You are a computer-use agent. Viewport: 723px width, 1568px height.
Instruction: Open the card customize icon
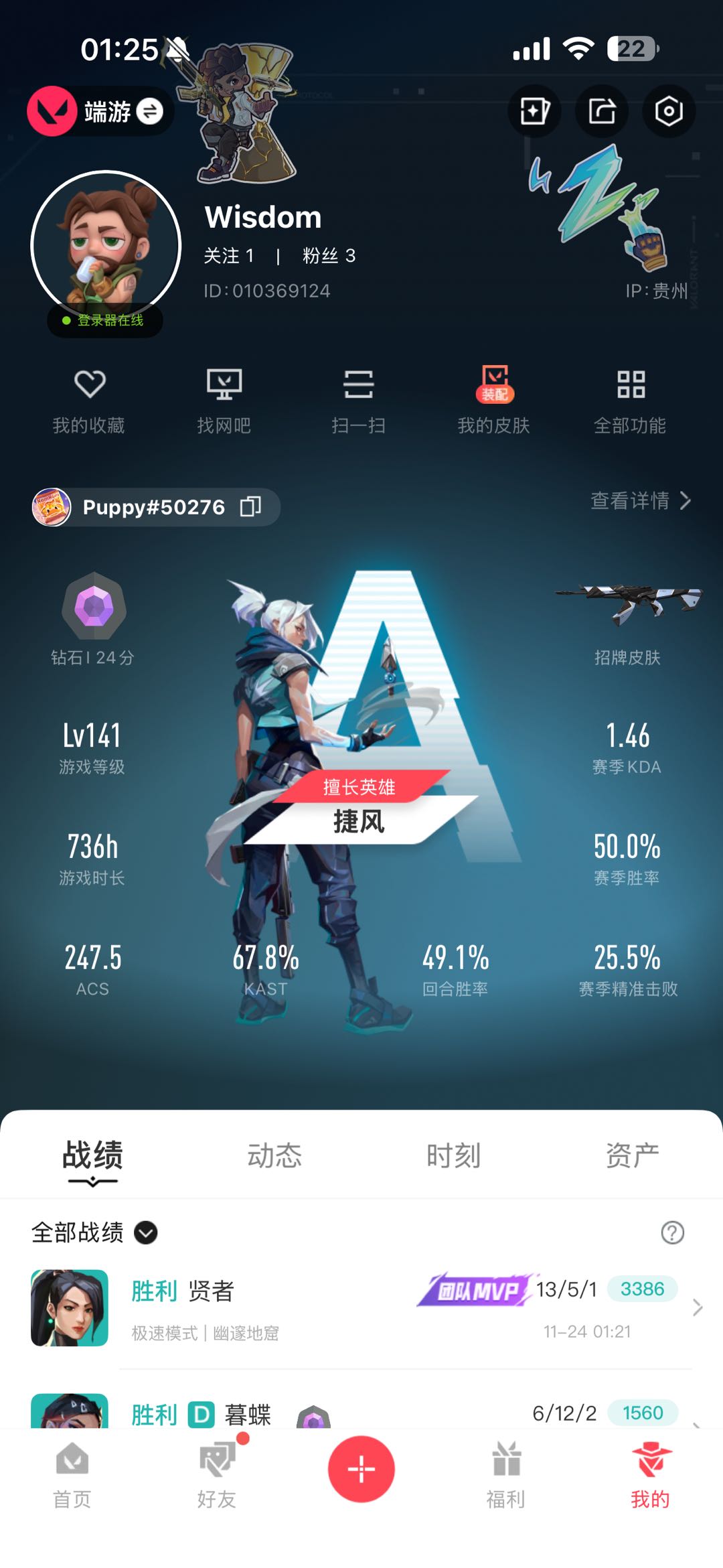[534, 111]
